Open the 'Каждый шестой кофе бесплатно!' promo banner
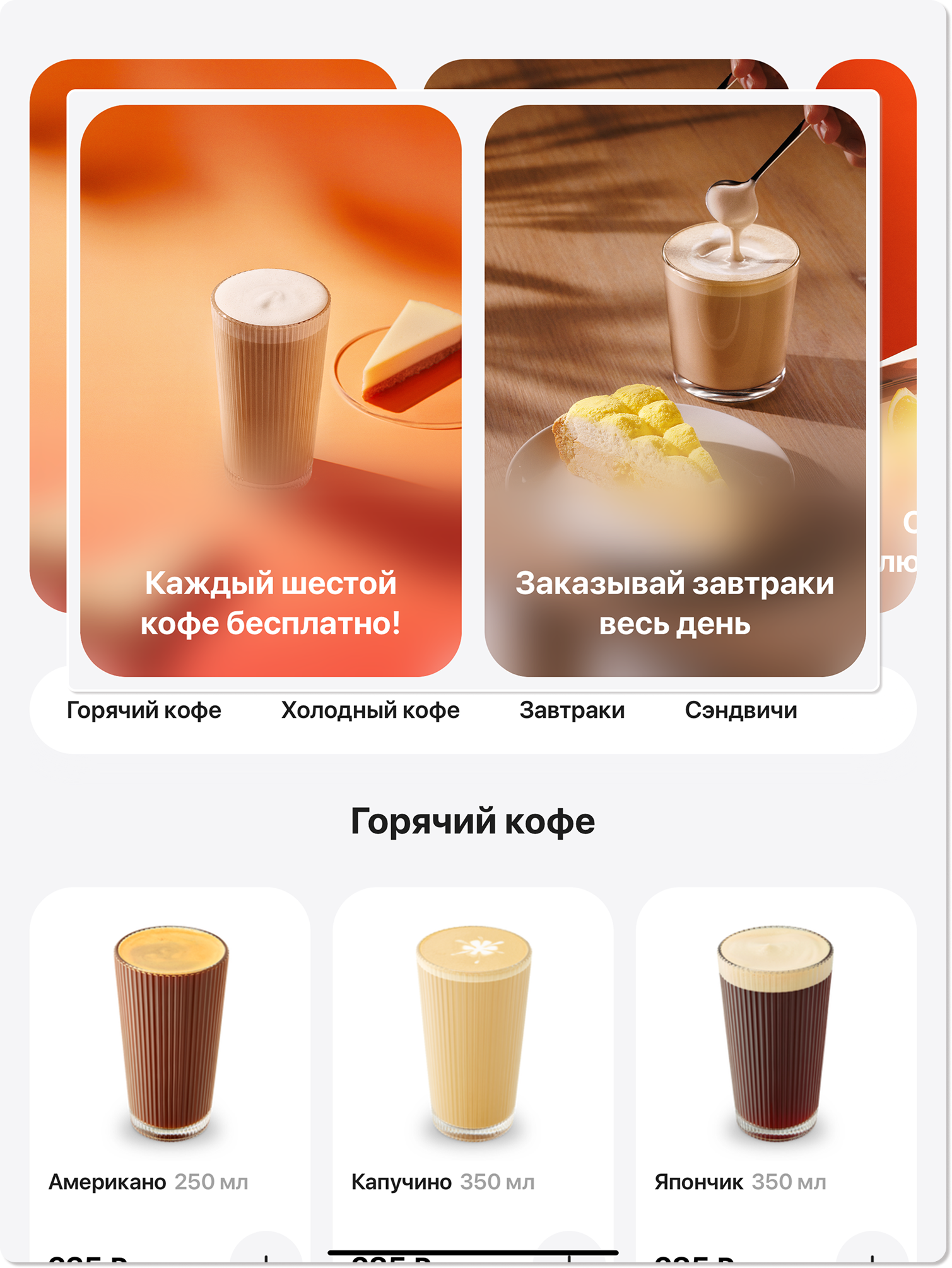The image size is (952, 1268). [x=271, y=391]
